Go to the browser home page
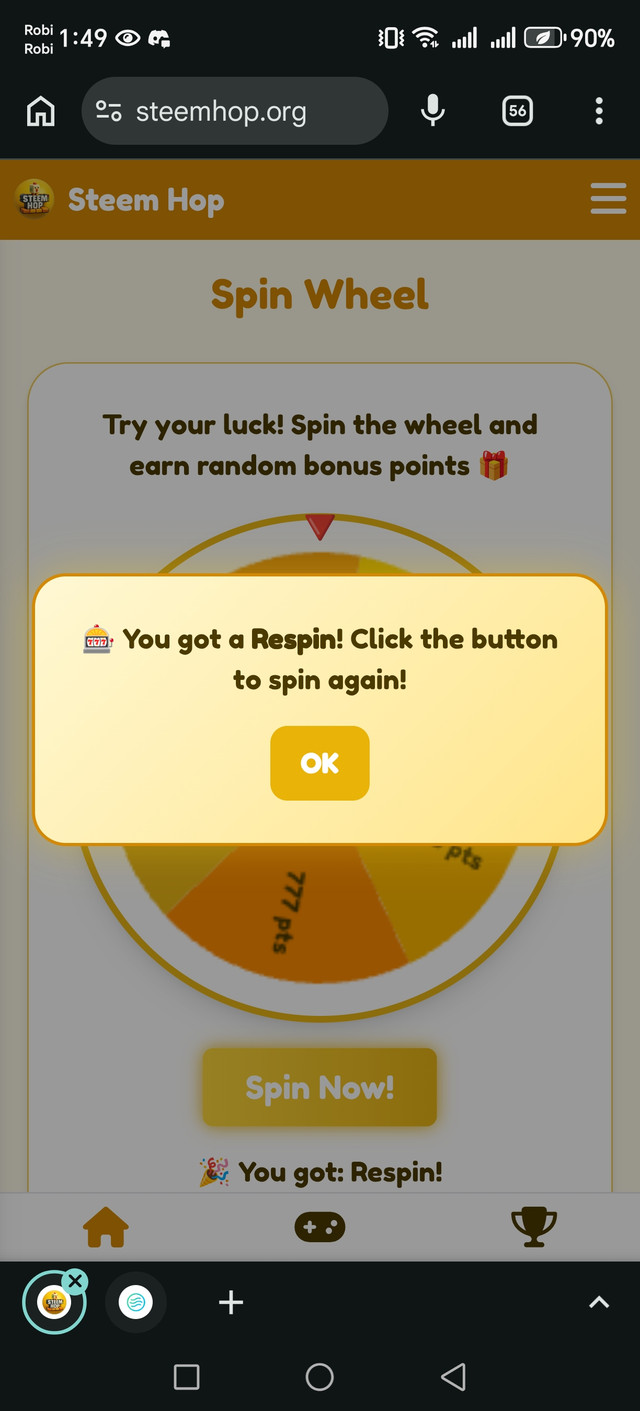Viewport: 640px width, 1411px height. pos(41,112)
